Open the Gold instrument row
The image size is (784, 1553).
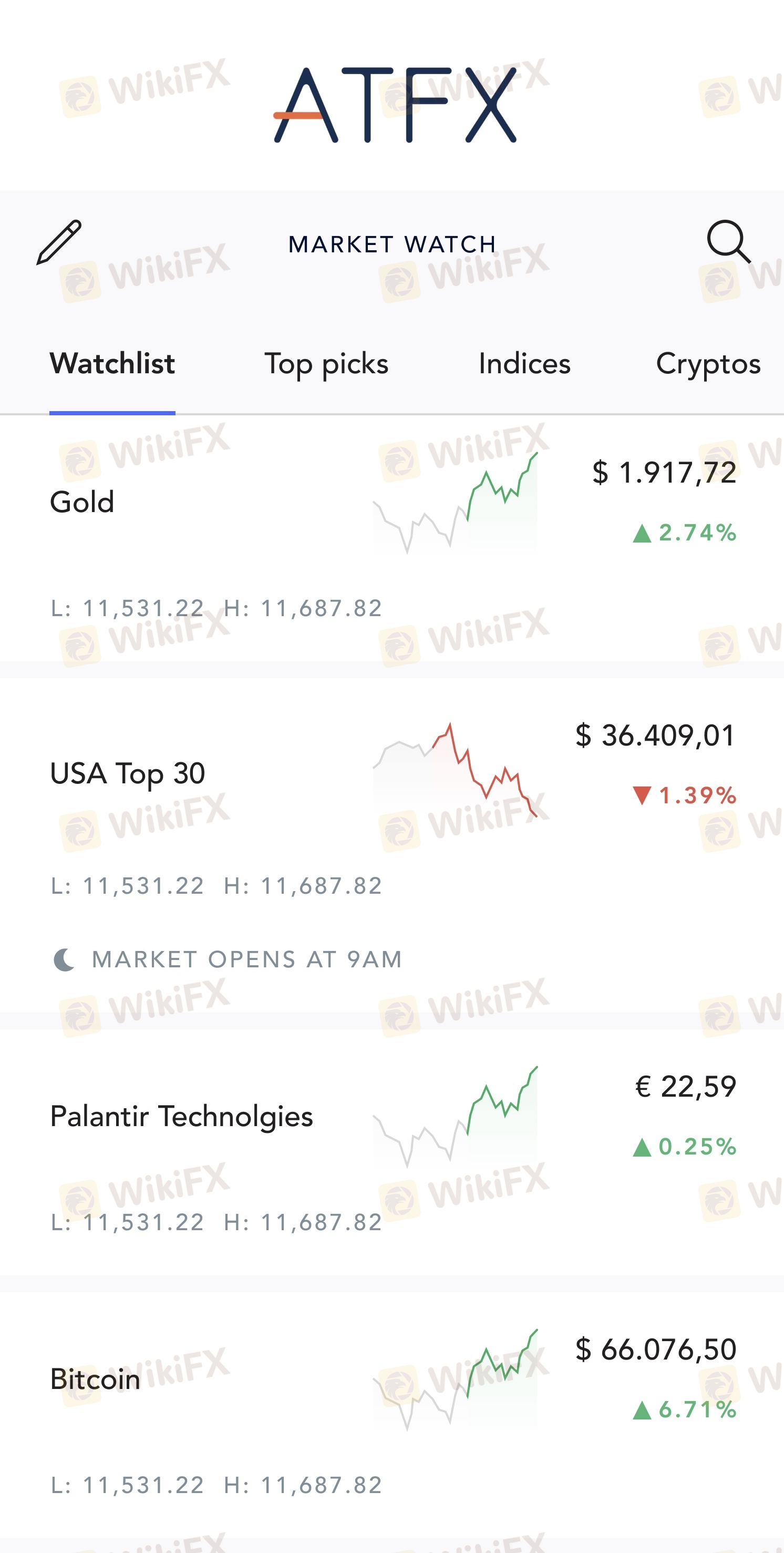point(391,538)
